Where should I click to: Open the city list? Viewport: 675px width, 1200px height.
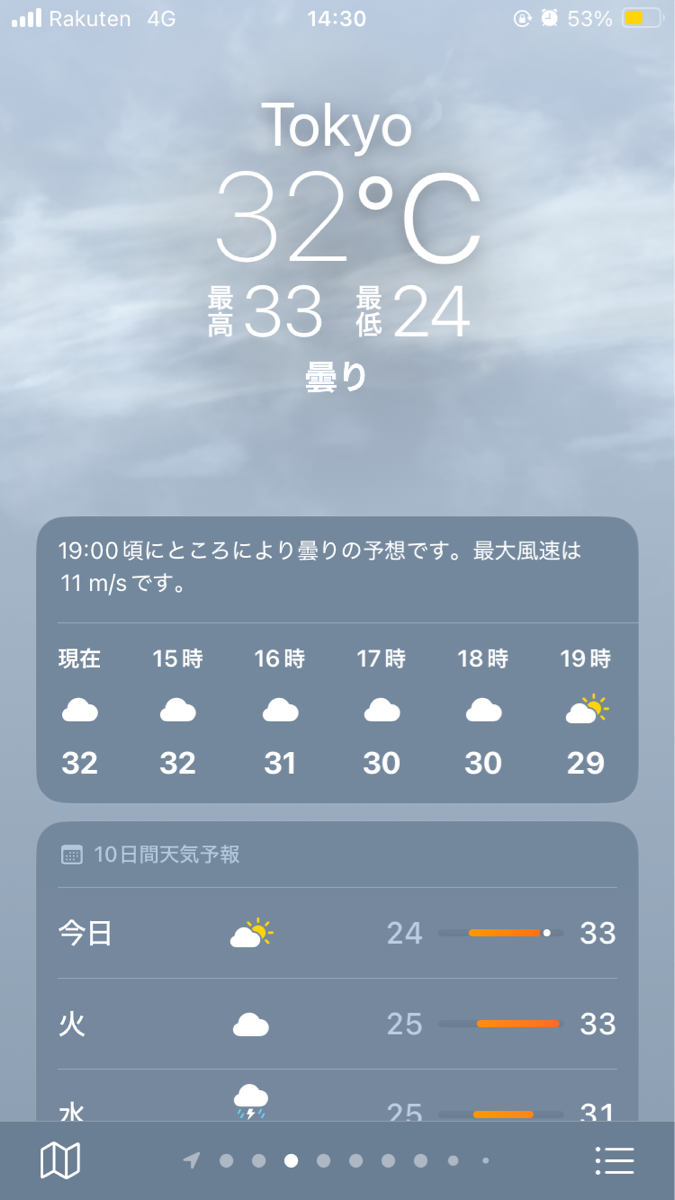pyautogui.click(x=614, y=1160)
